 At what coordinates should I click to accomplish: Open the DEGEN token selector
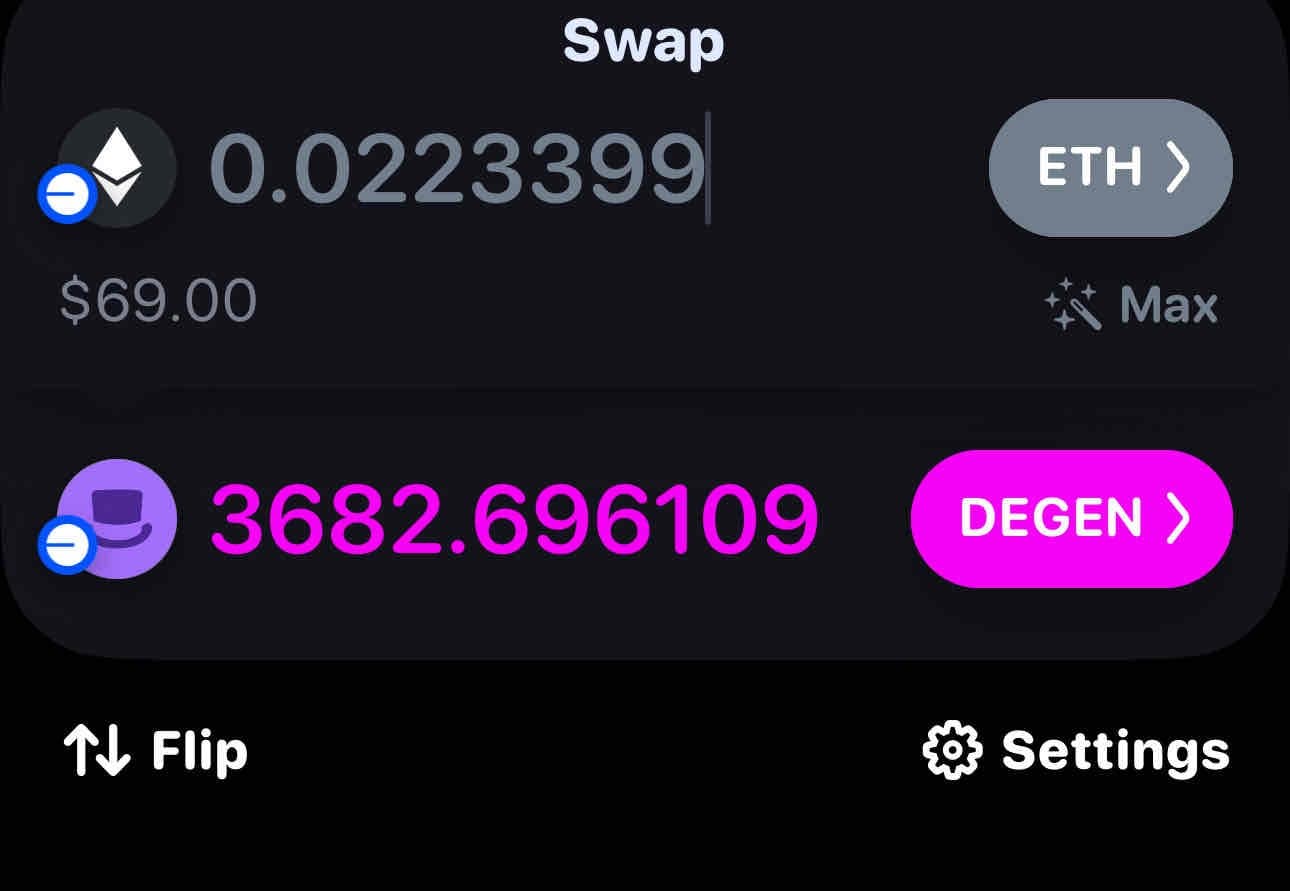pyautogui.click(x=1071, y=518)
